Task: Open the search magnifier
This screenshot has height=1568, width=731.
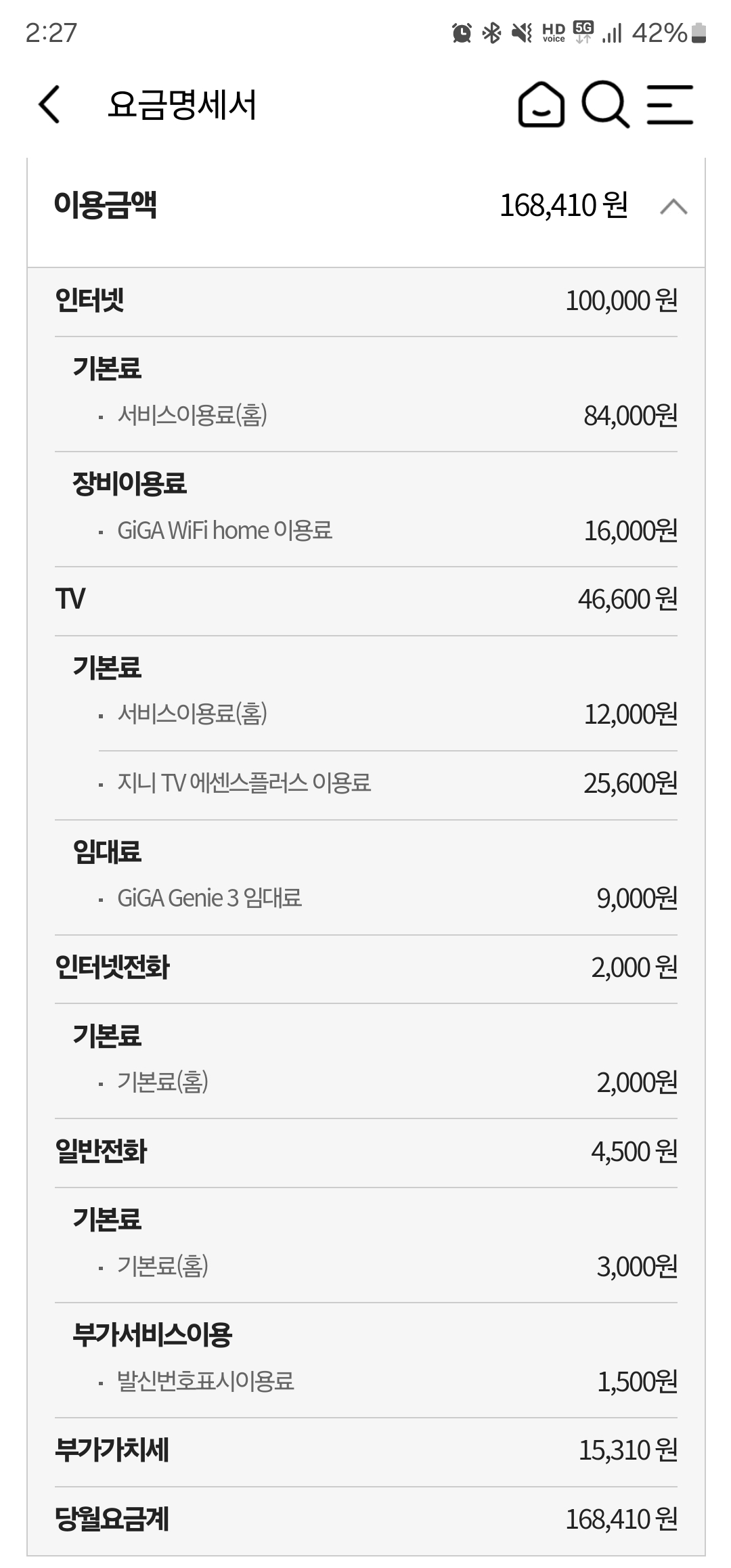Action: [x=604, y=105]
